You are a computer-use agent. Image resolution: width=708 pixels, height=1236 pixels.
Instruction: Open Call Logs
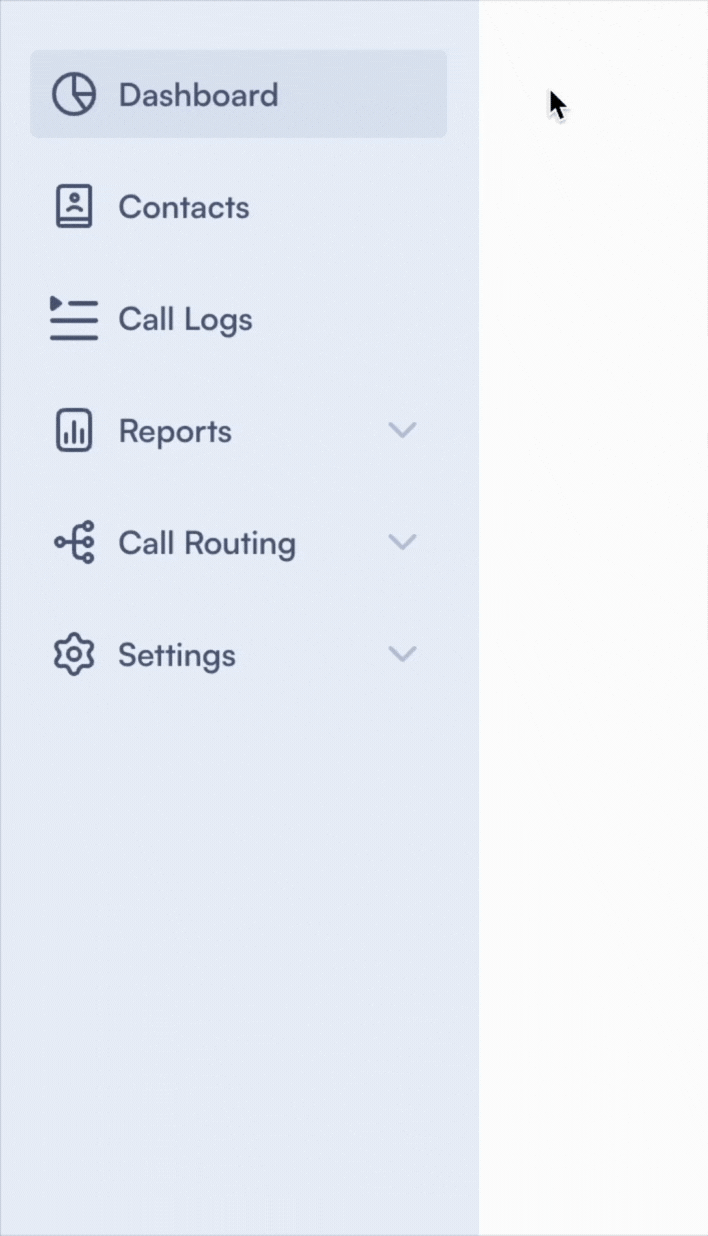point(185,319)
